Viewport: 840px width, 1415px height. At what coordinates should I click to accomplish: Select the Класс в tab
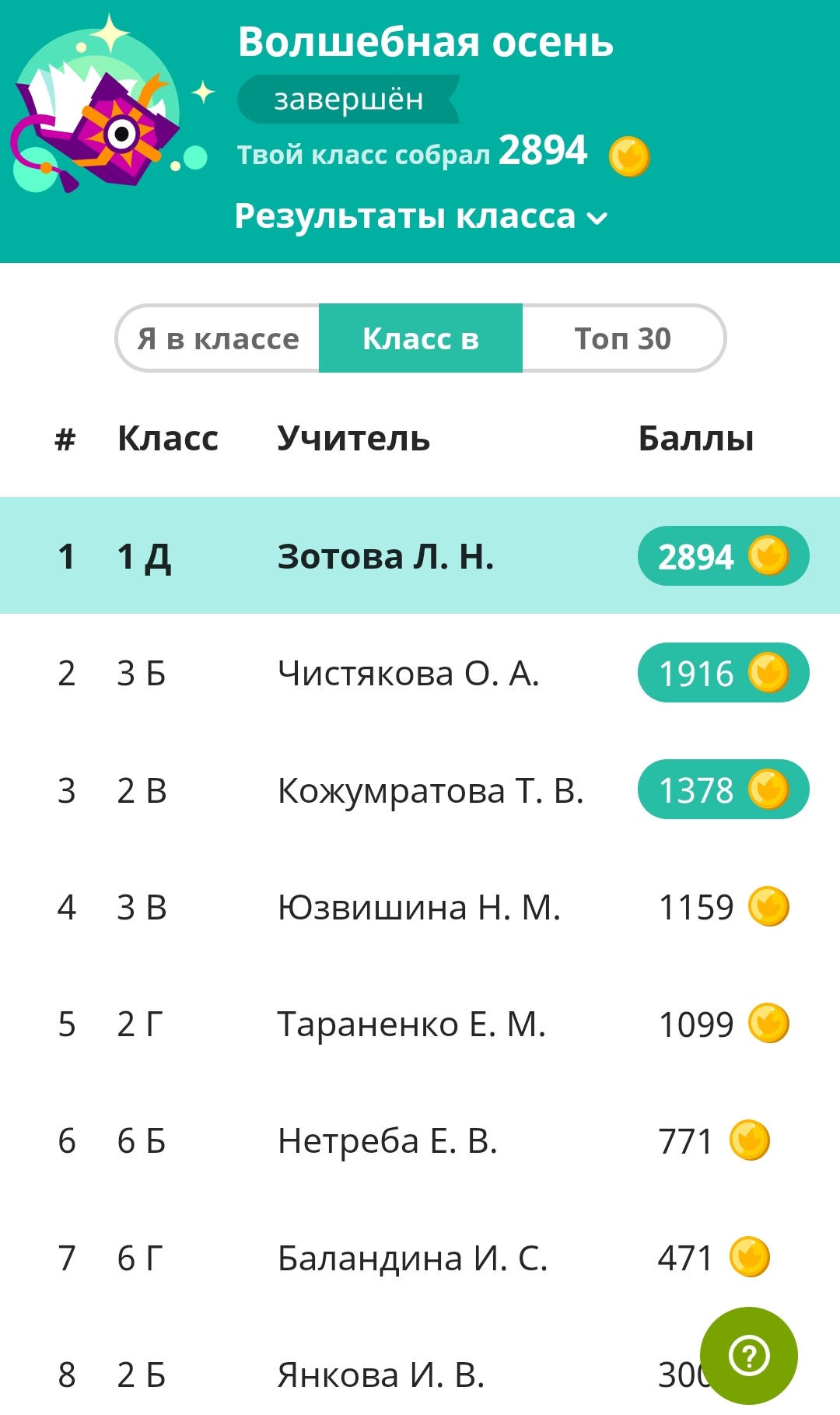point(421,338)
